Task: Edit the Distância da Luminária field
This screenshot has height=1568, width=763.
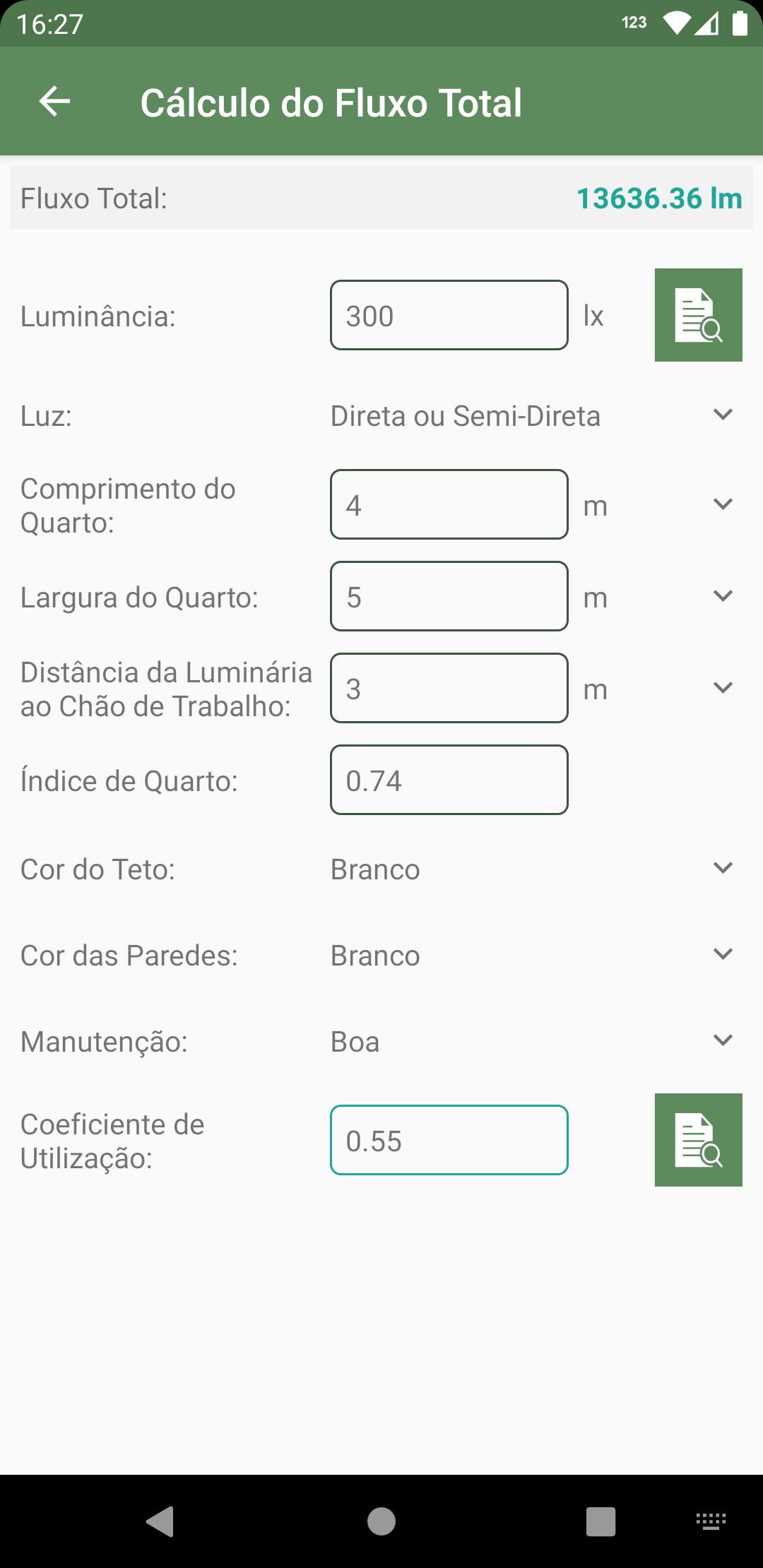Action: [x=449, y=688]
